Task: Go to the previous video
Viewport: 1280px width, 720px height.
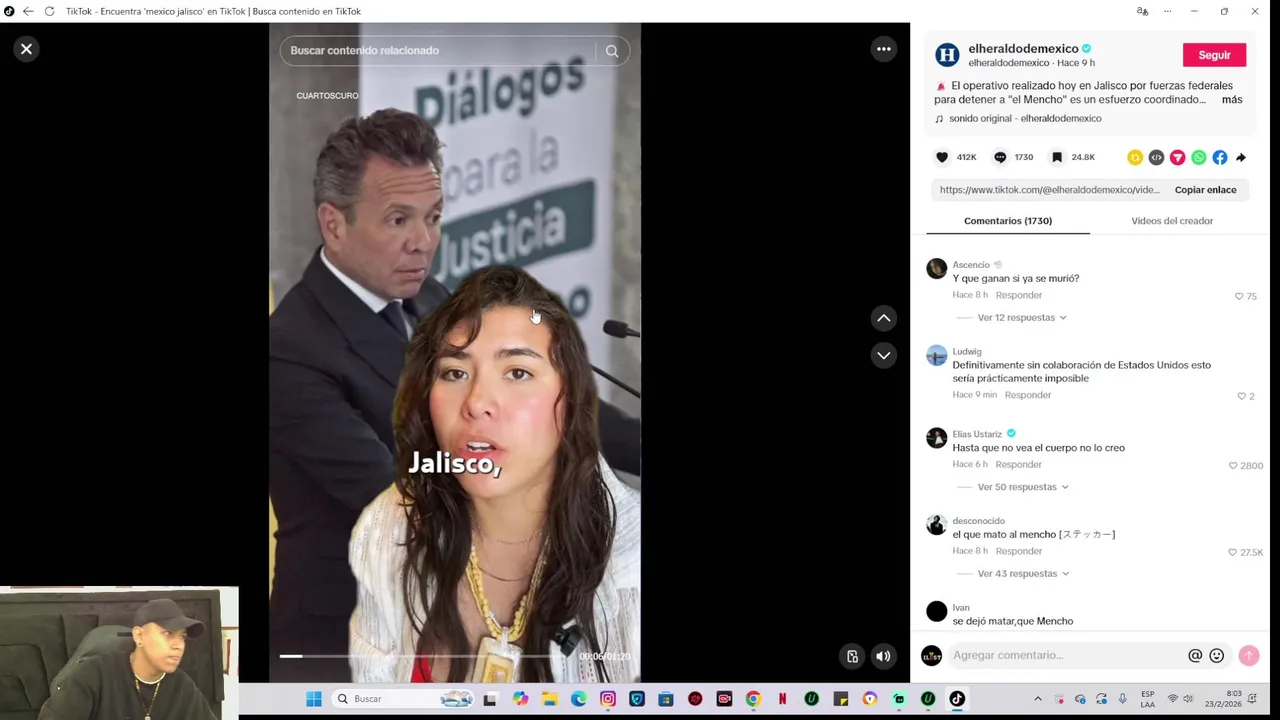Action: pos(883,318)
